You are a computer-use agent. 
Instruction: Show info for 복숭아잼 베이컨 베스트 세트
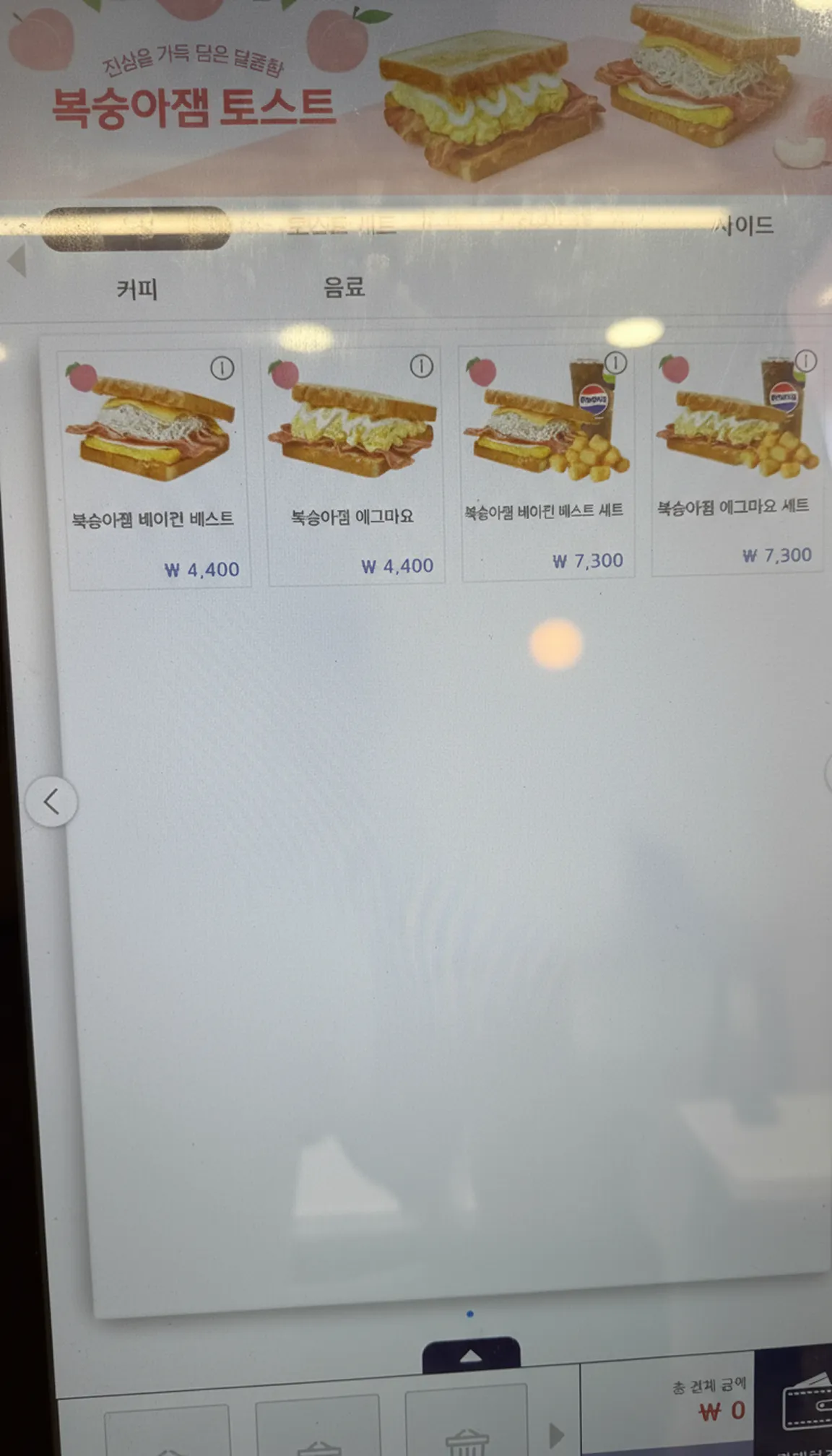615,363
